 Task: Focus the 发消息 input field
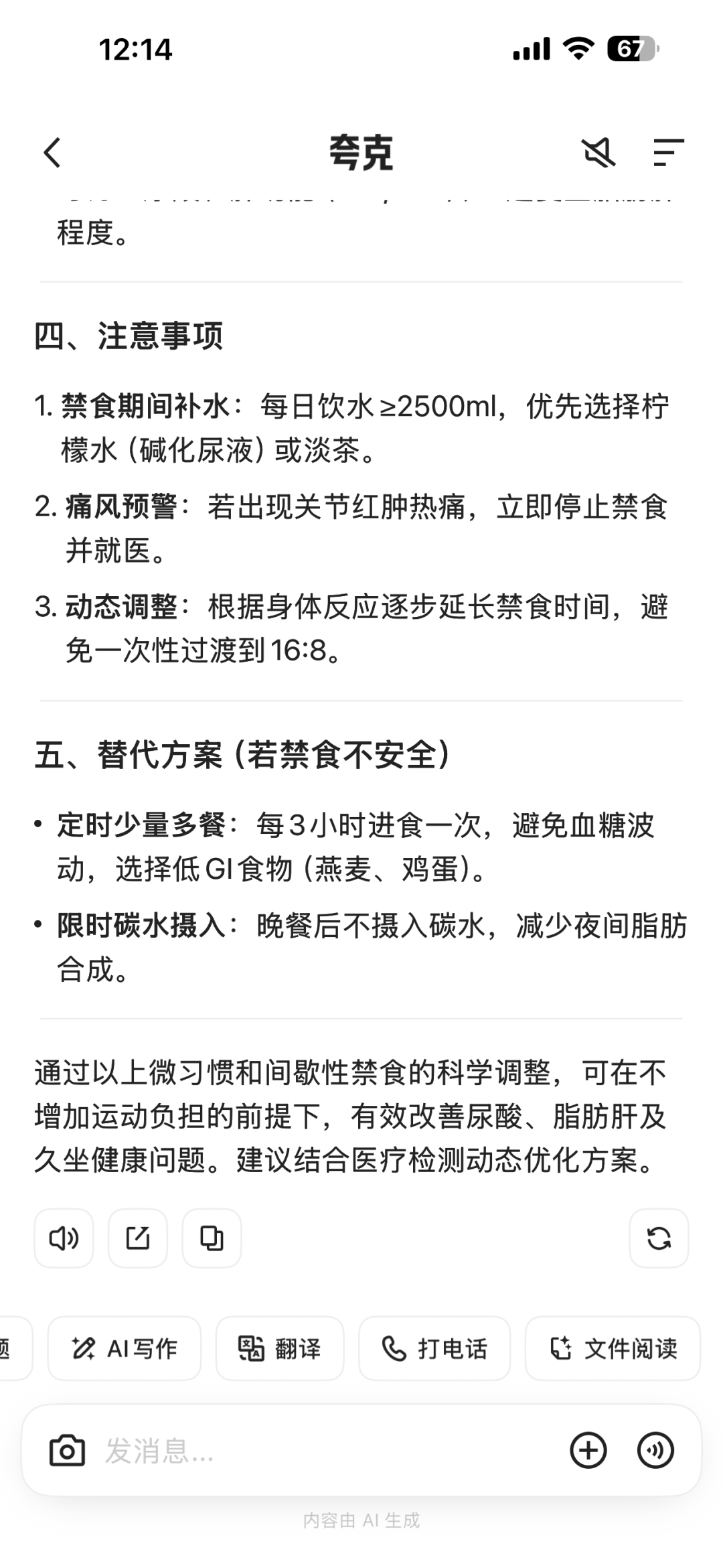pos(321,1451)
